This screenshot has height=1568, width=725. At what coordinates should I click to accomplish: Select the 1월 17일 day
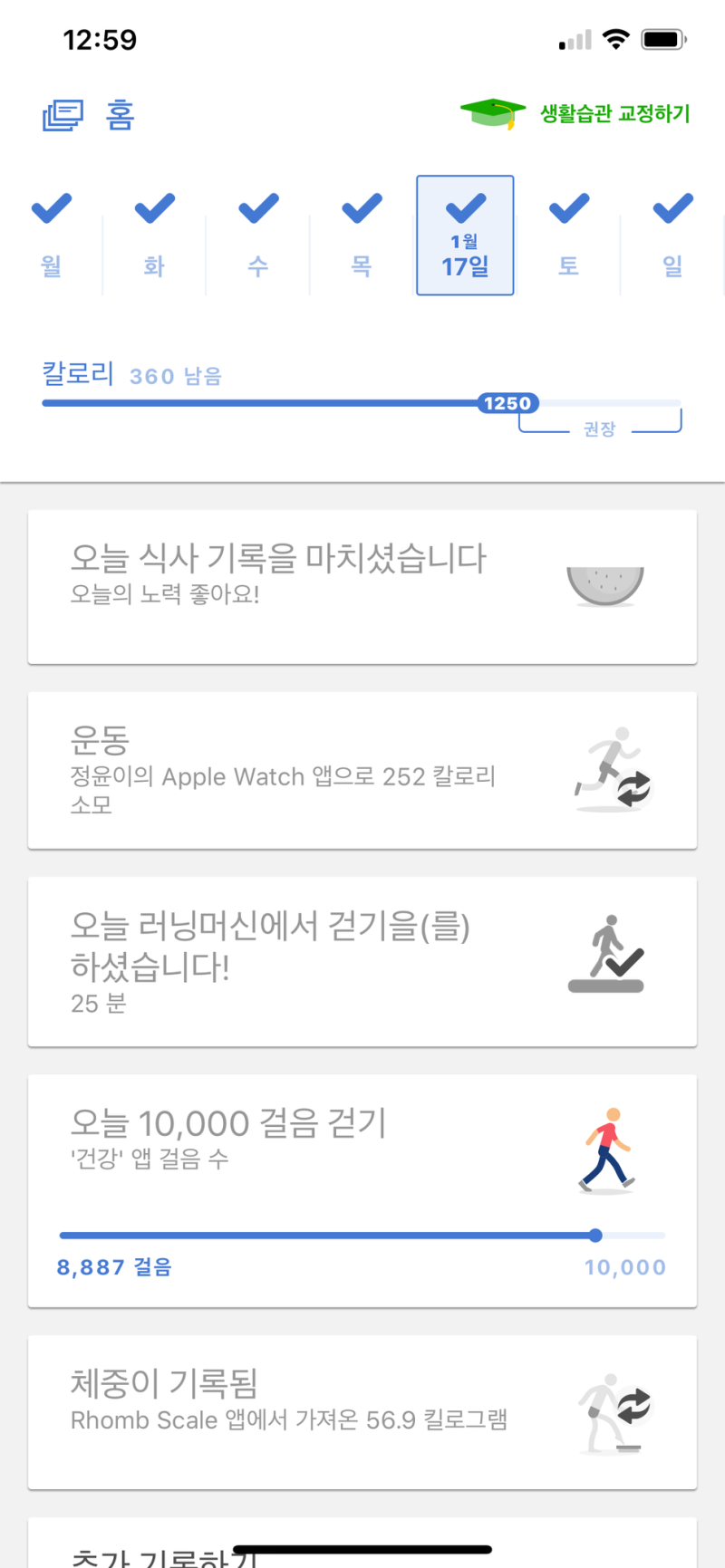(465, 236)
